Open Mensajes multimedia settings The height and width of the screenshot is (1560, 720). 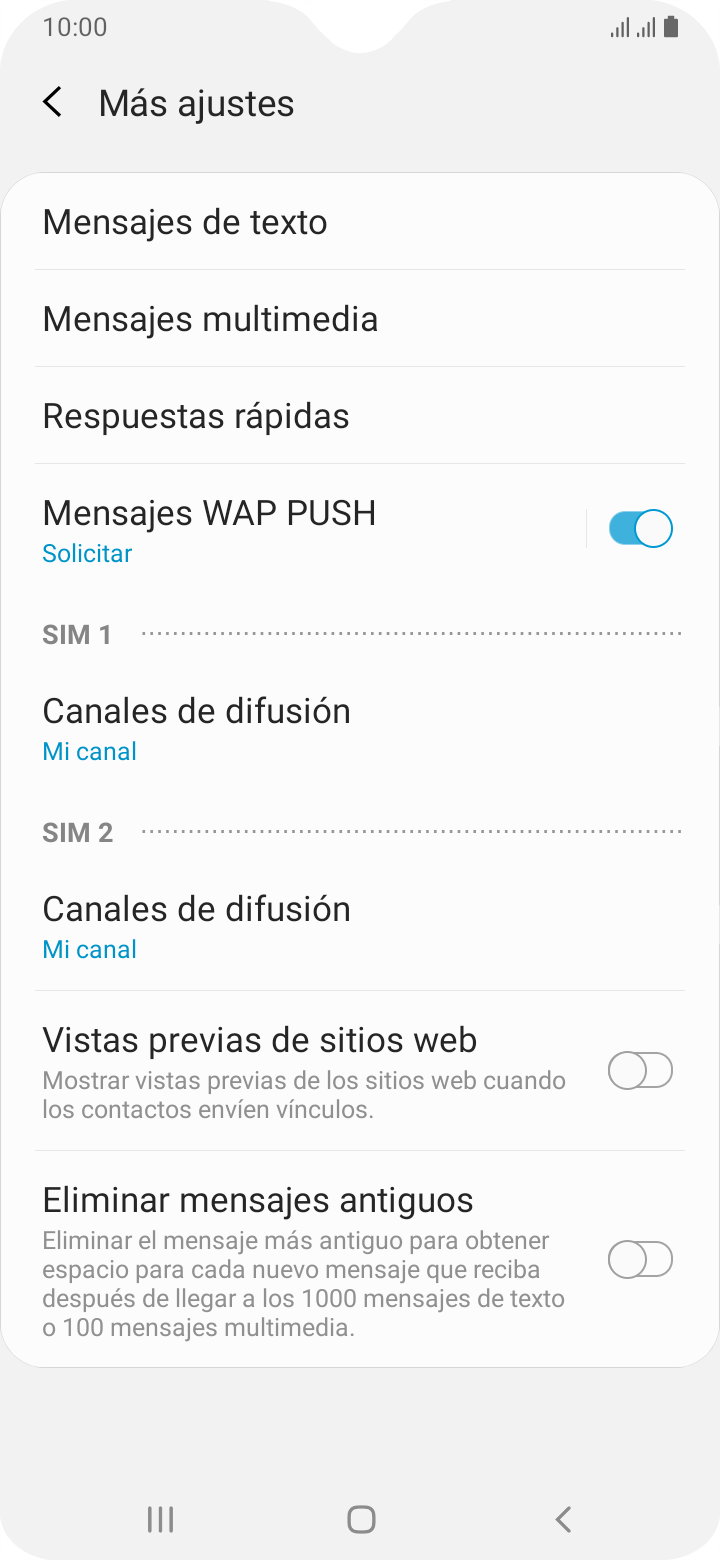pyautogui.click(x=360, y=319)
